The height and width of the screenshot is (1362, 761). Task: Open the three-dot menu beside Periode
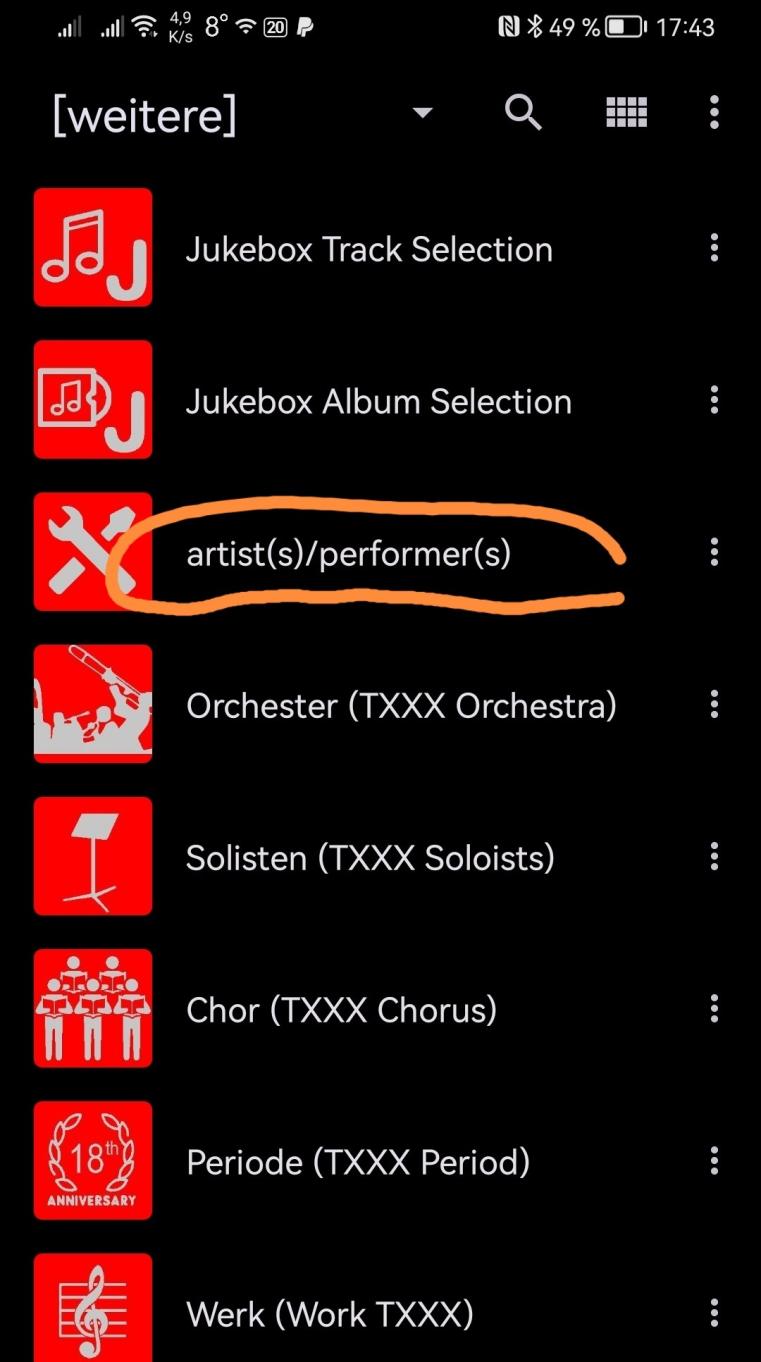tap(714, 1161)
